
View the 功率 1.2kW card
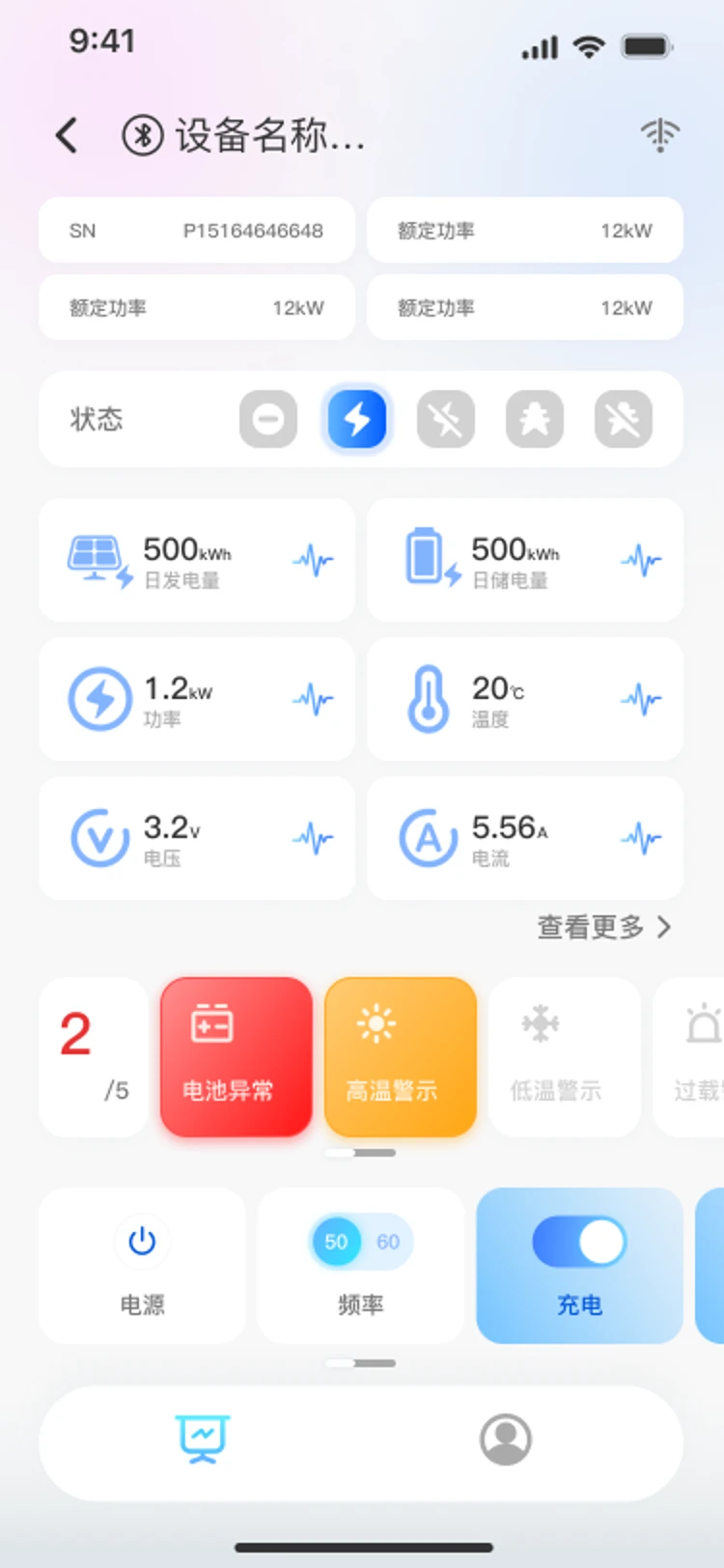tap(197, 699)
